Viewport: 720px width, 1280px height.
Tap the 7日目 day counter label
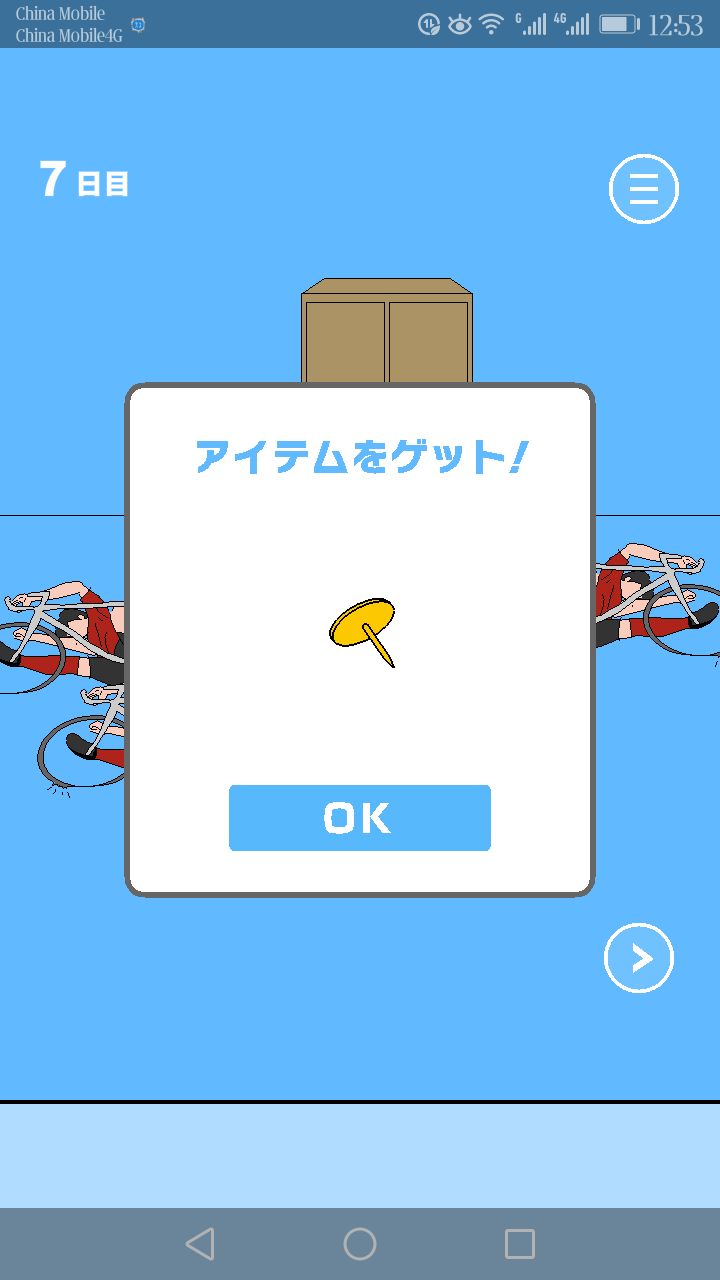coord(82,182)
